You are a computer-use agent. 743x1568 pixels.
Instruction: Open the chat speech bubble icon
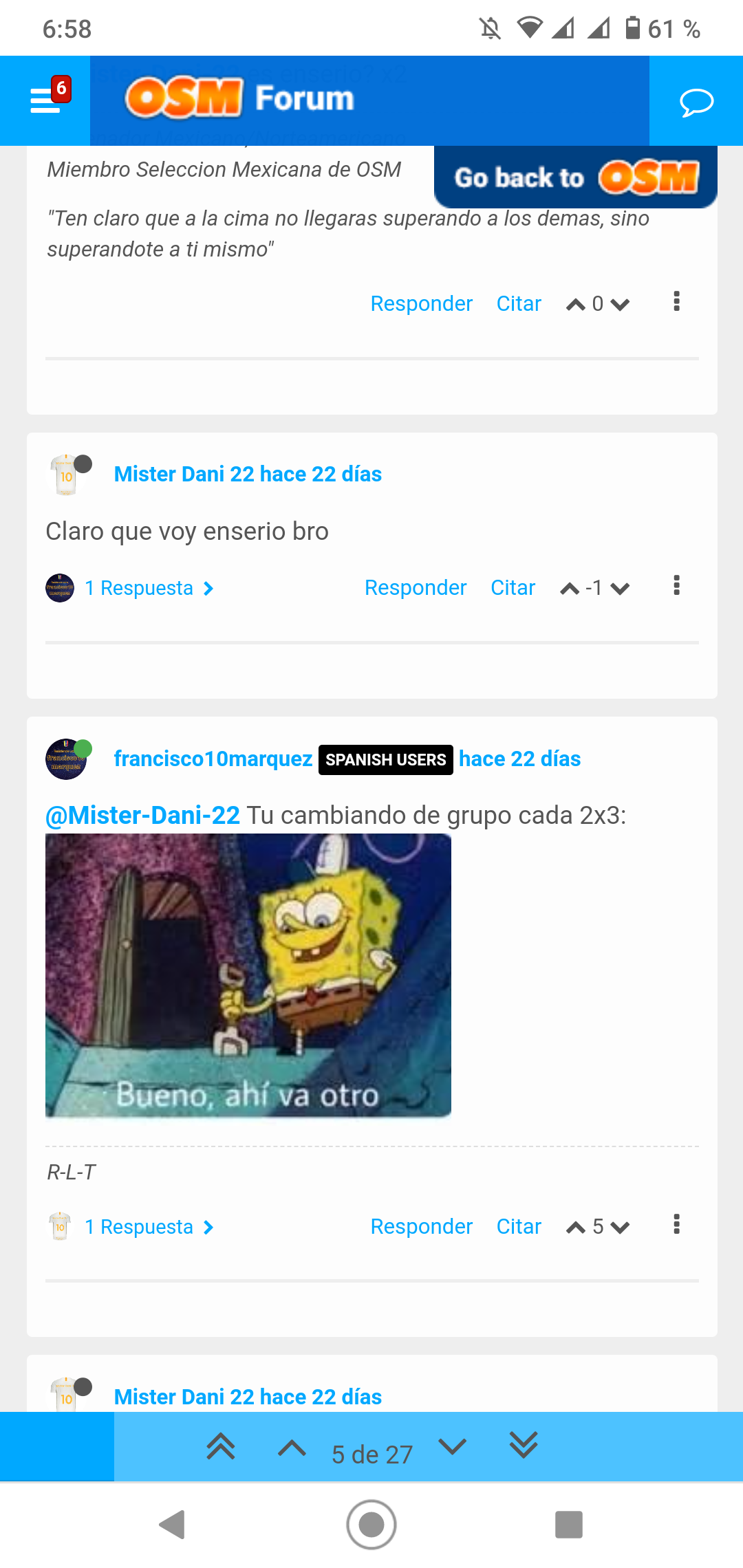[x=696, y=102]
